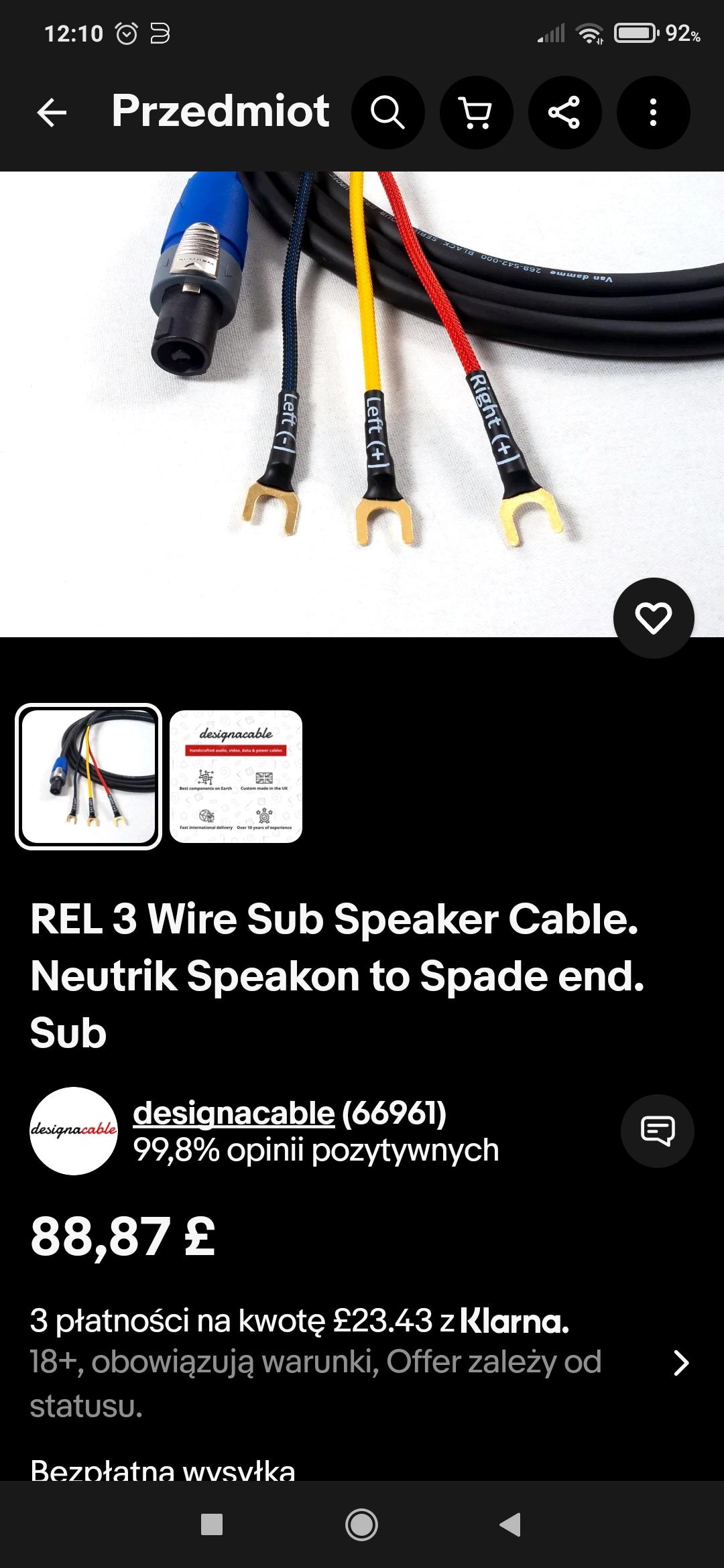This screenshot has width=724, height=1568.
Task: Go back using the arrow in the header
Action: tap(52, 112)
